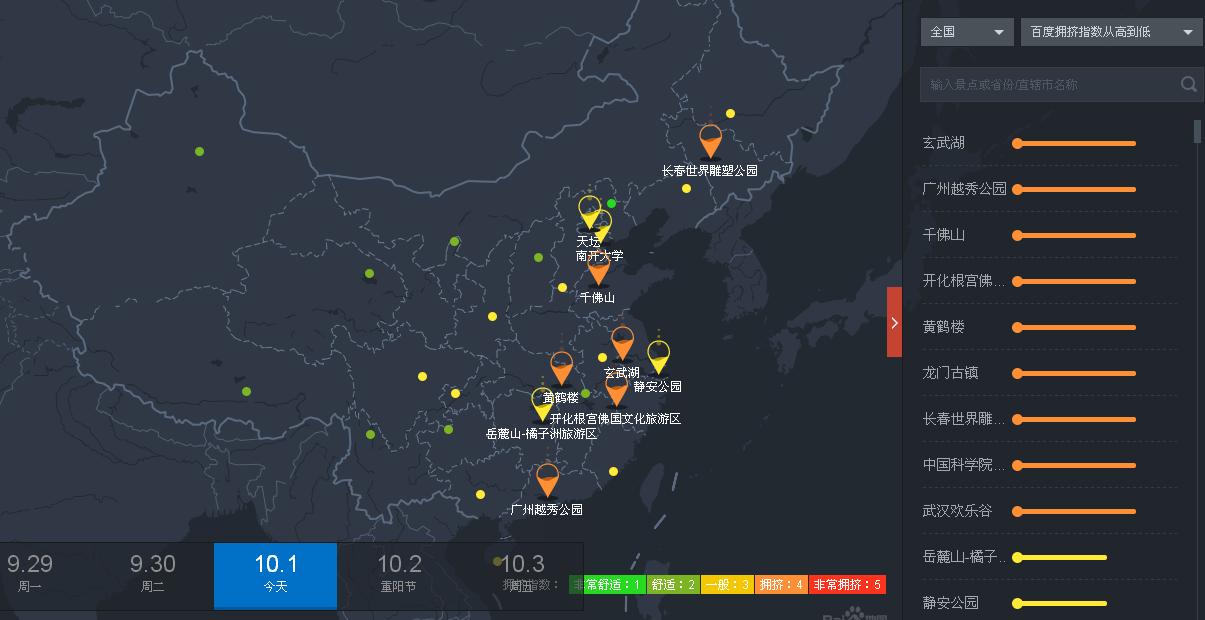Tap the 长春世界雕塑公园 map marker
Viewport: 1205px width, 620px height.
pos(711,140)
